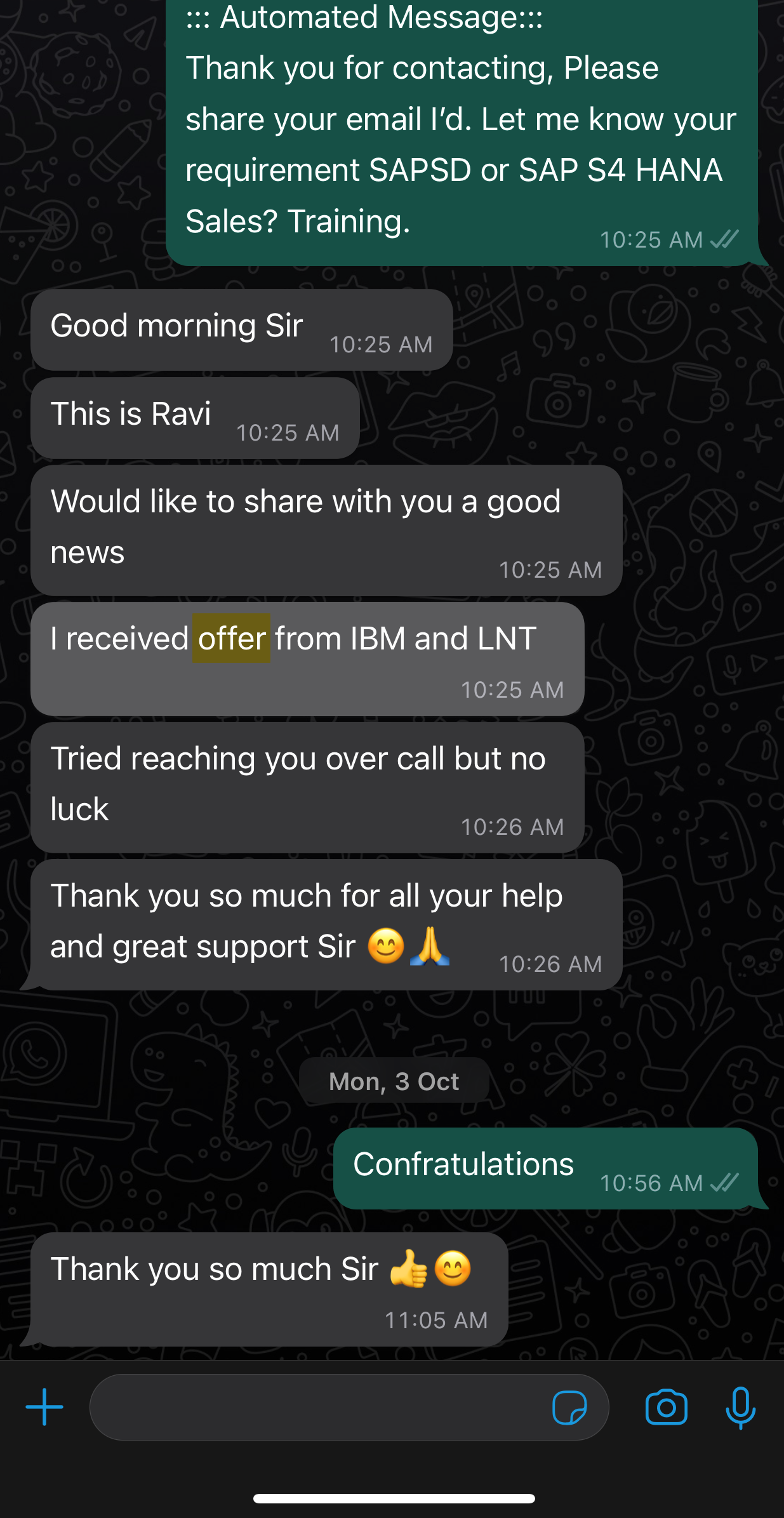The width and height of the screenshot is (784, 1518).
Task: Tap the message input field
Action: pos(349,1407)
